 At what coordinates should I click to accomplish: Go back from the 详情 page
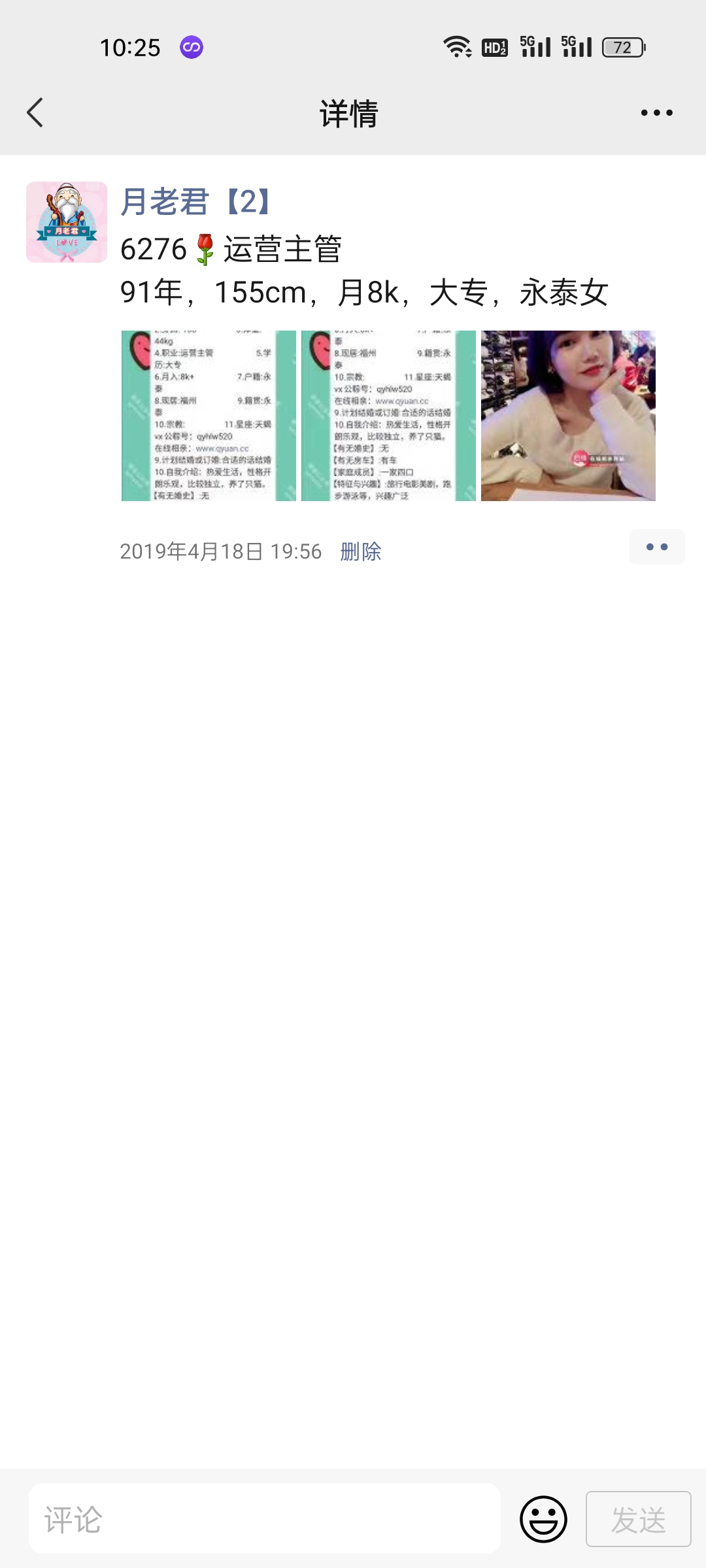[x=35, y=113]
